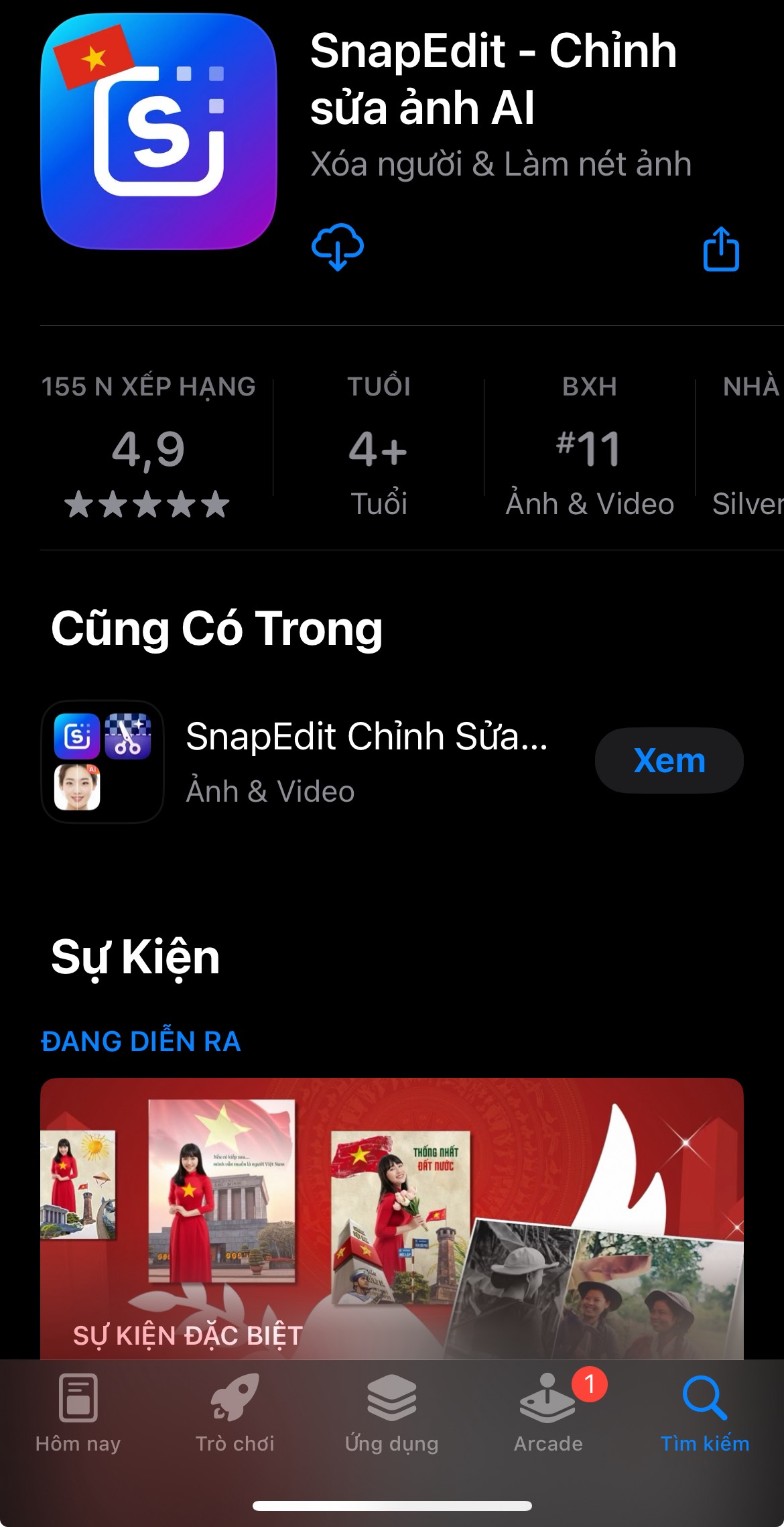Open the Ứng dụng tab
The width and height of the screenshot is (784, 1527).
[391, 1412]
